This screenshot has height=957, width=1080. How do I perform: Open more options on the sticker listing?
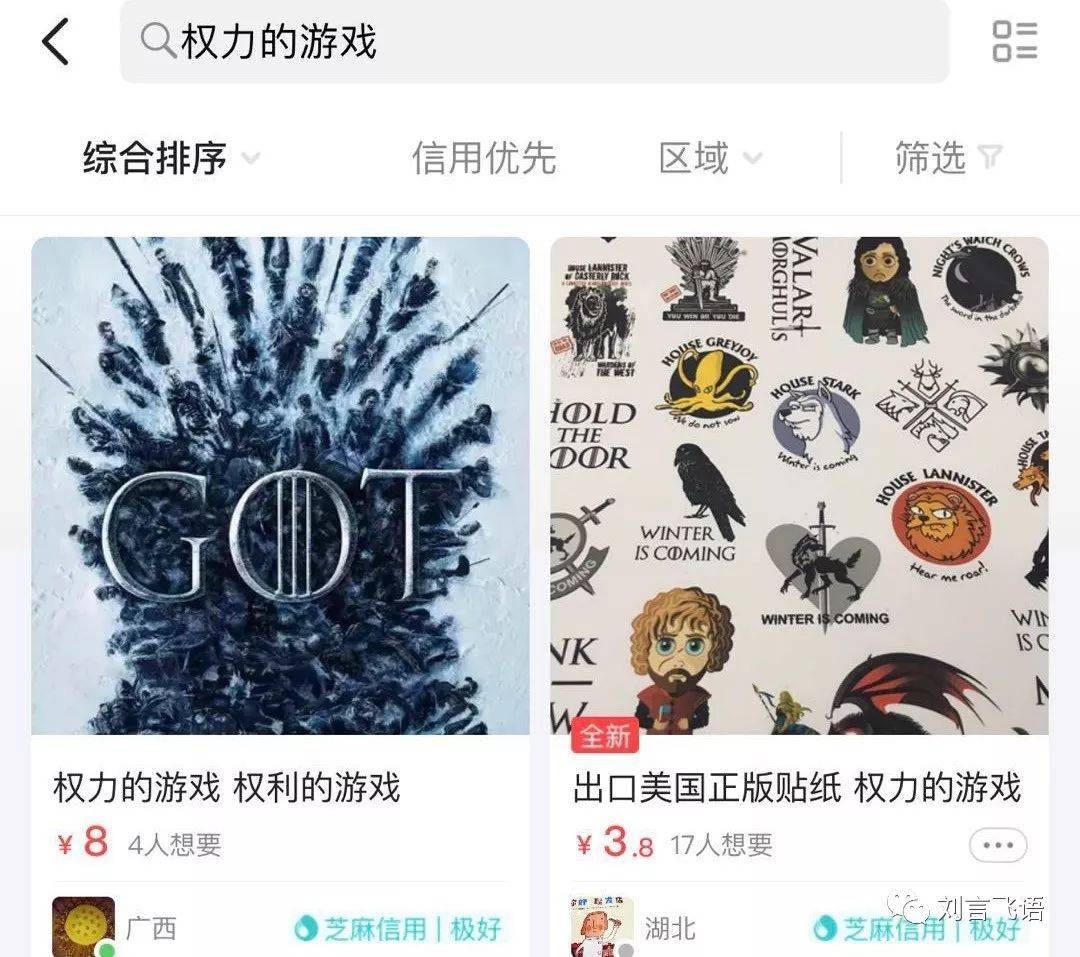(997, 845)
